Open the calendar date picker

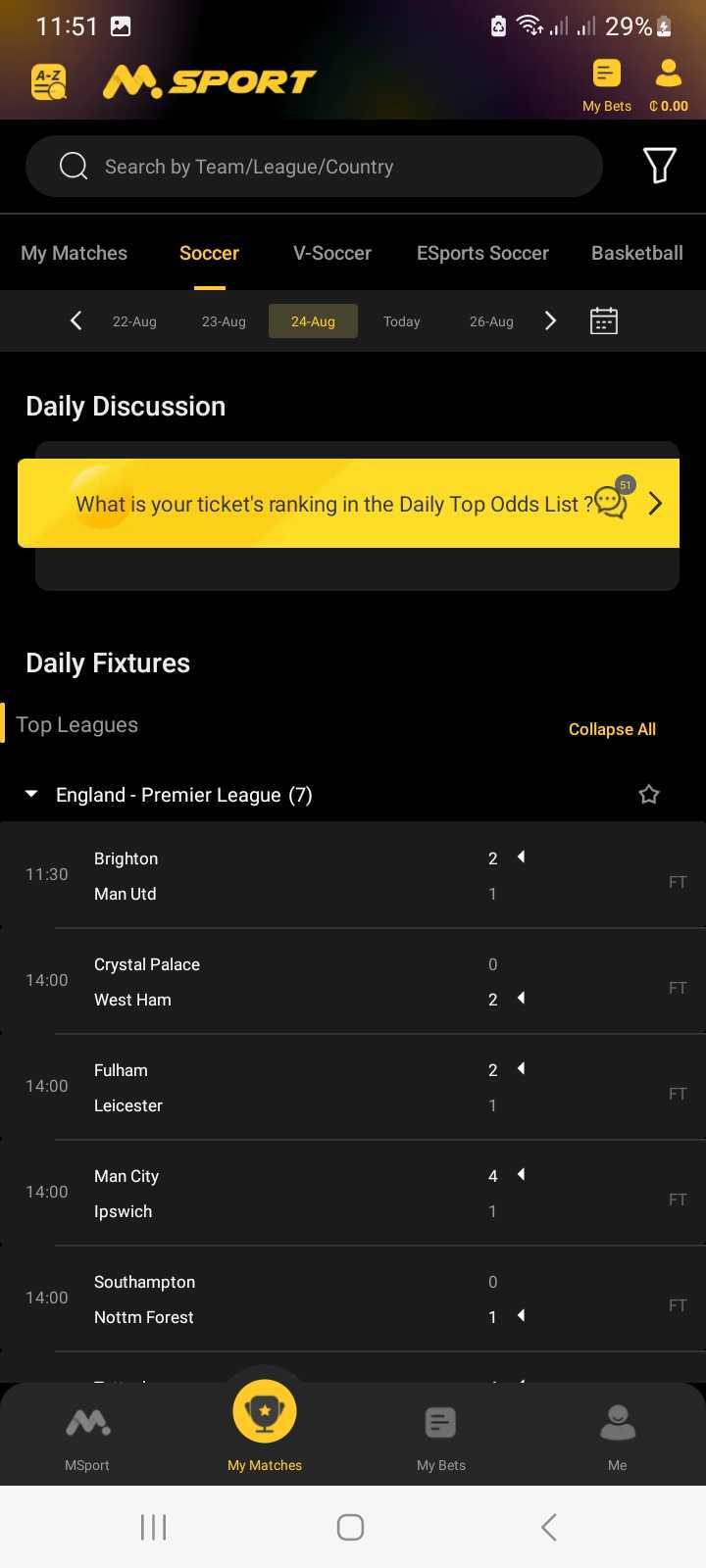(x=604, y=320)
